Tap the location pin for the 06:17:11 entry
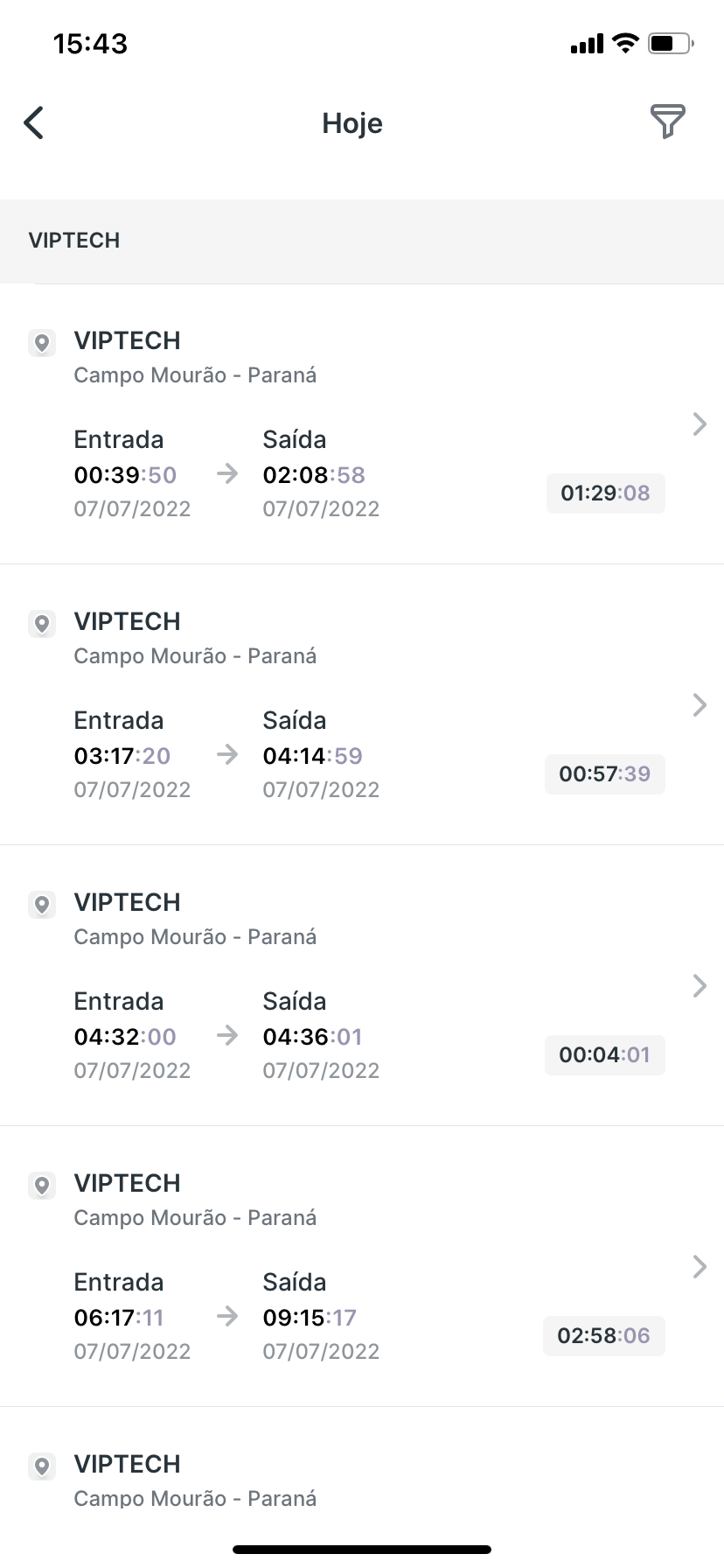724x1568 pixels. [41, 1186]
